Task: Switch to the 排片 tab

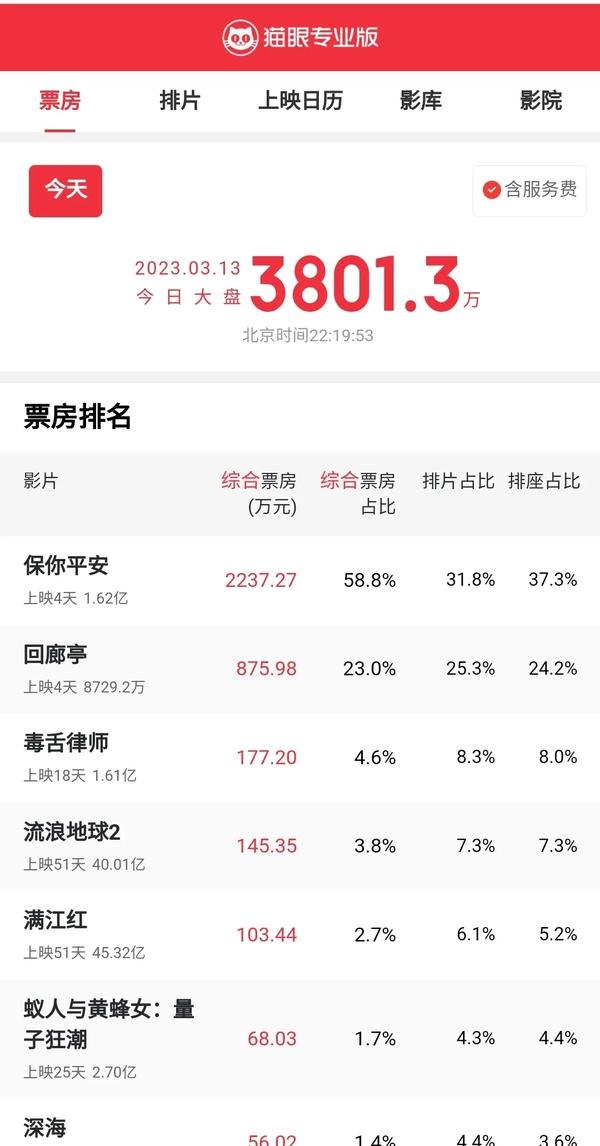Action: coord(180,101)
